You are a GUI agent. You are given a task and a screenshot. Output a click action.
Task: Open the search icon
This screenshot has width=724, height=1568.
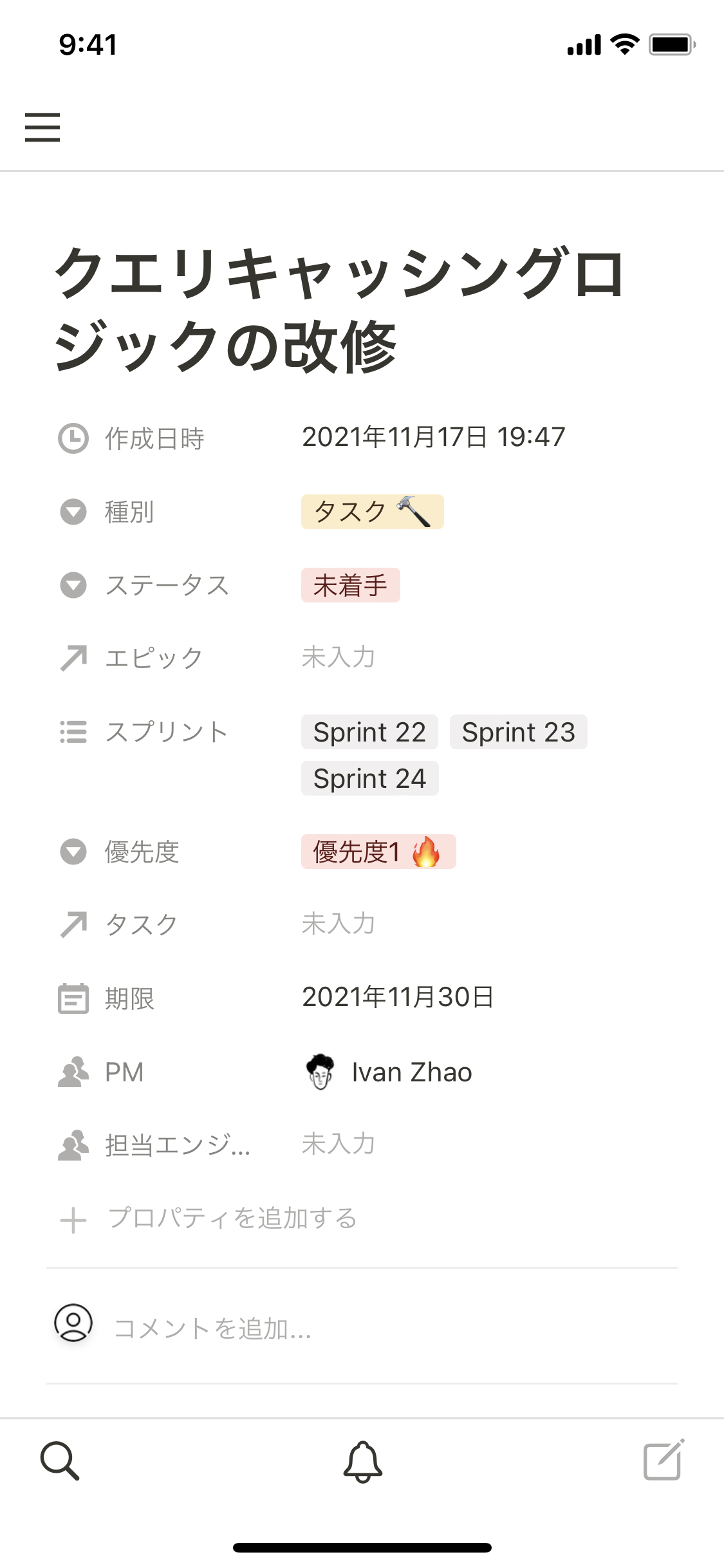(60, 1461)
